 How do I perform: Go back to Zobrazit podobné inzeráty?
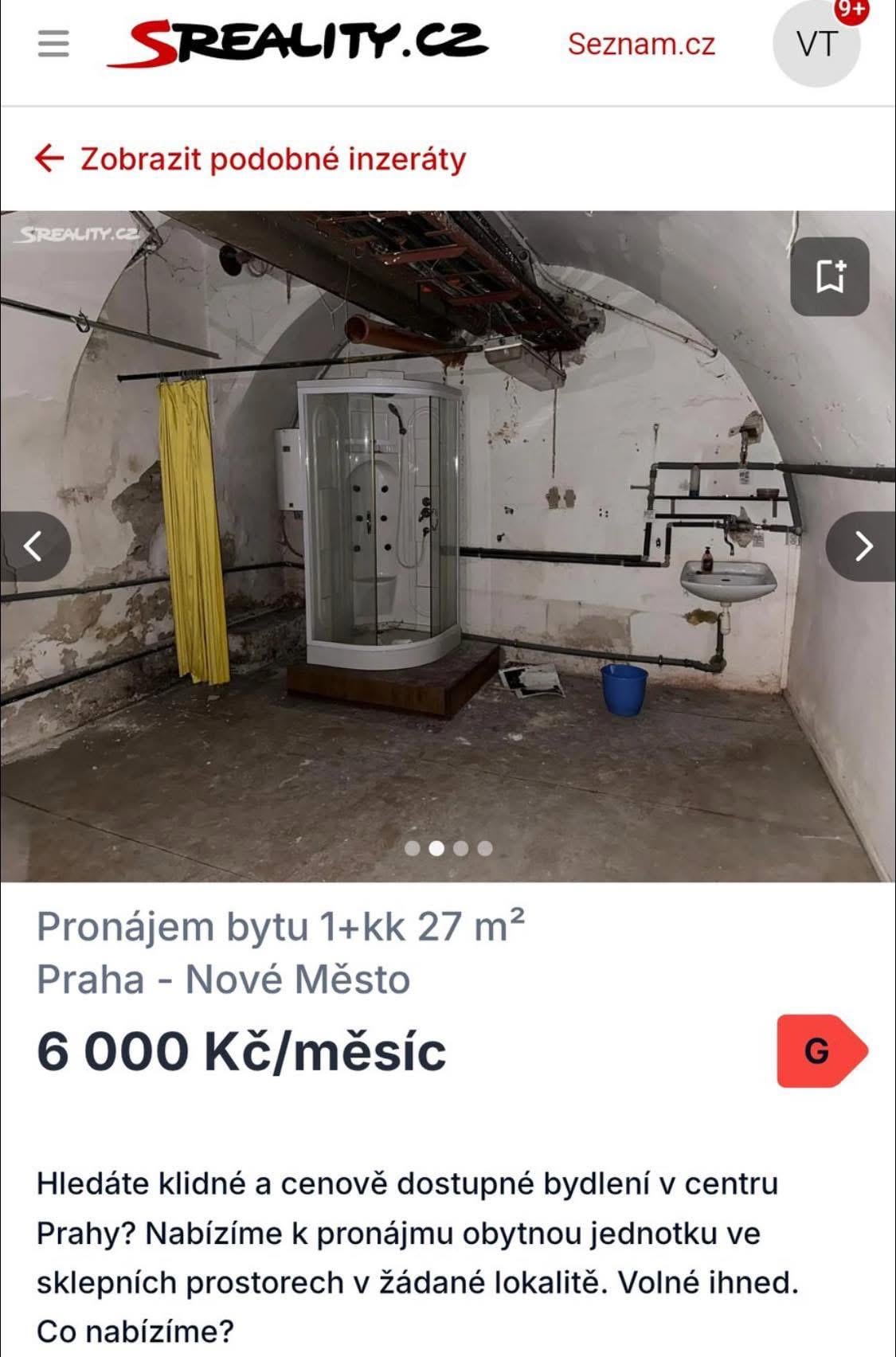point(250,158)
